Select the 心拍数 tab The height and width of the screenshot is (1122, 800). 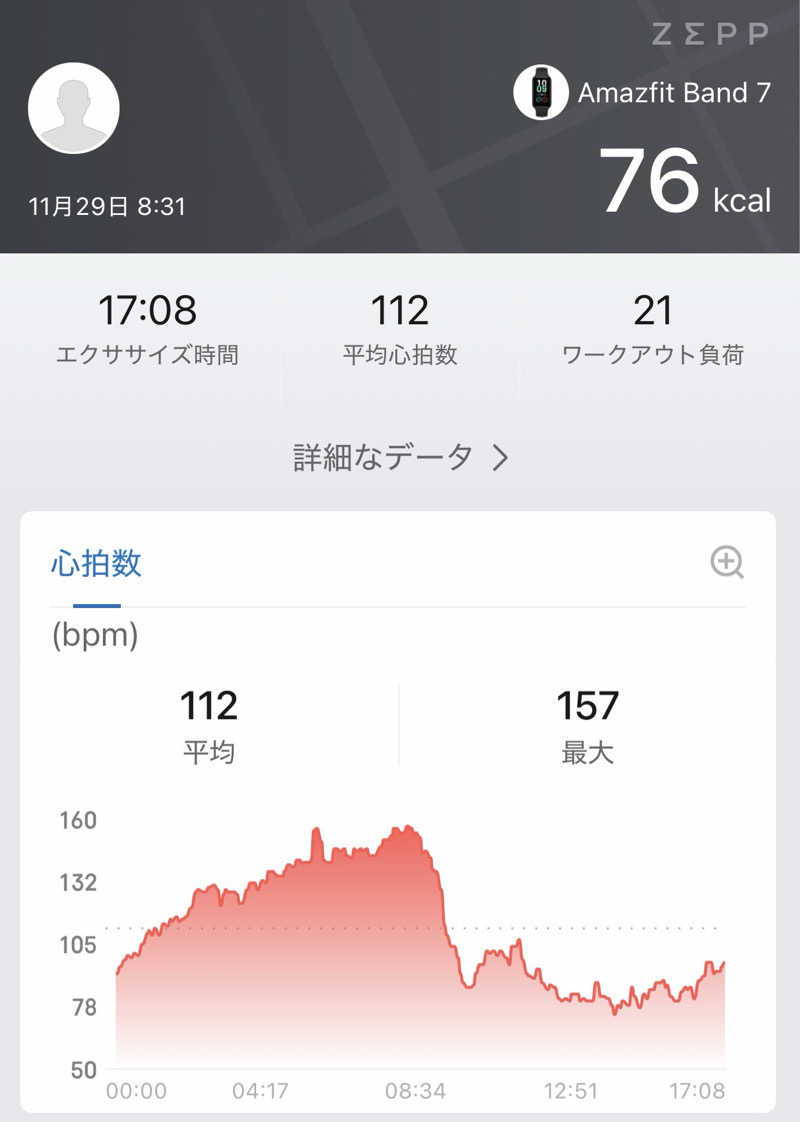tap(96, 564)
